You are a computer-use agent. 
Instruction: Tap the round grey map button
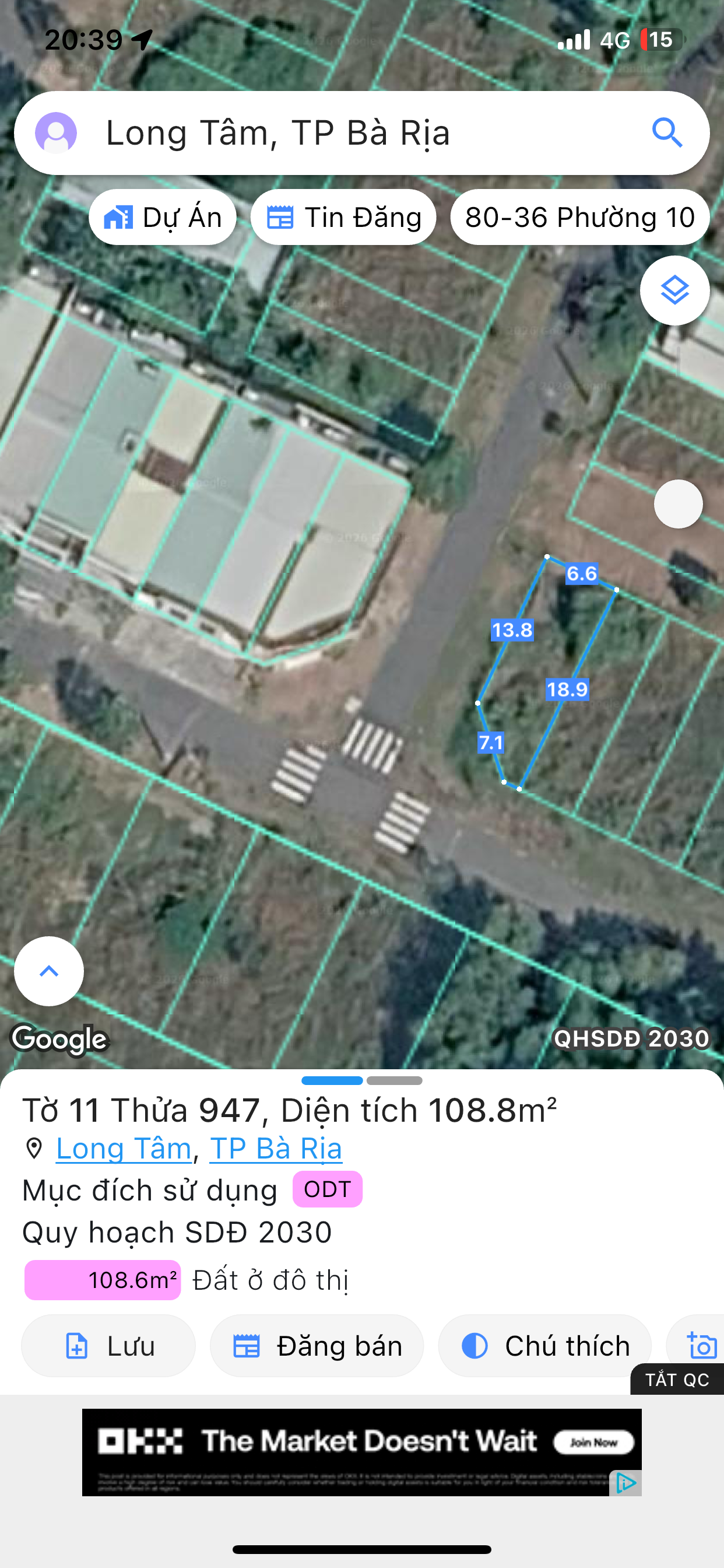[678, 504]
